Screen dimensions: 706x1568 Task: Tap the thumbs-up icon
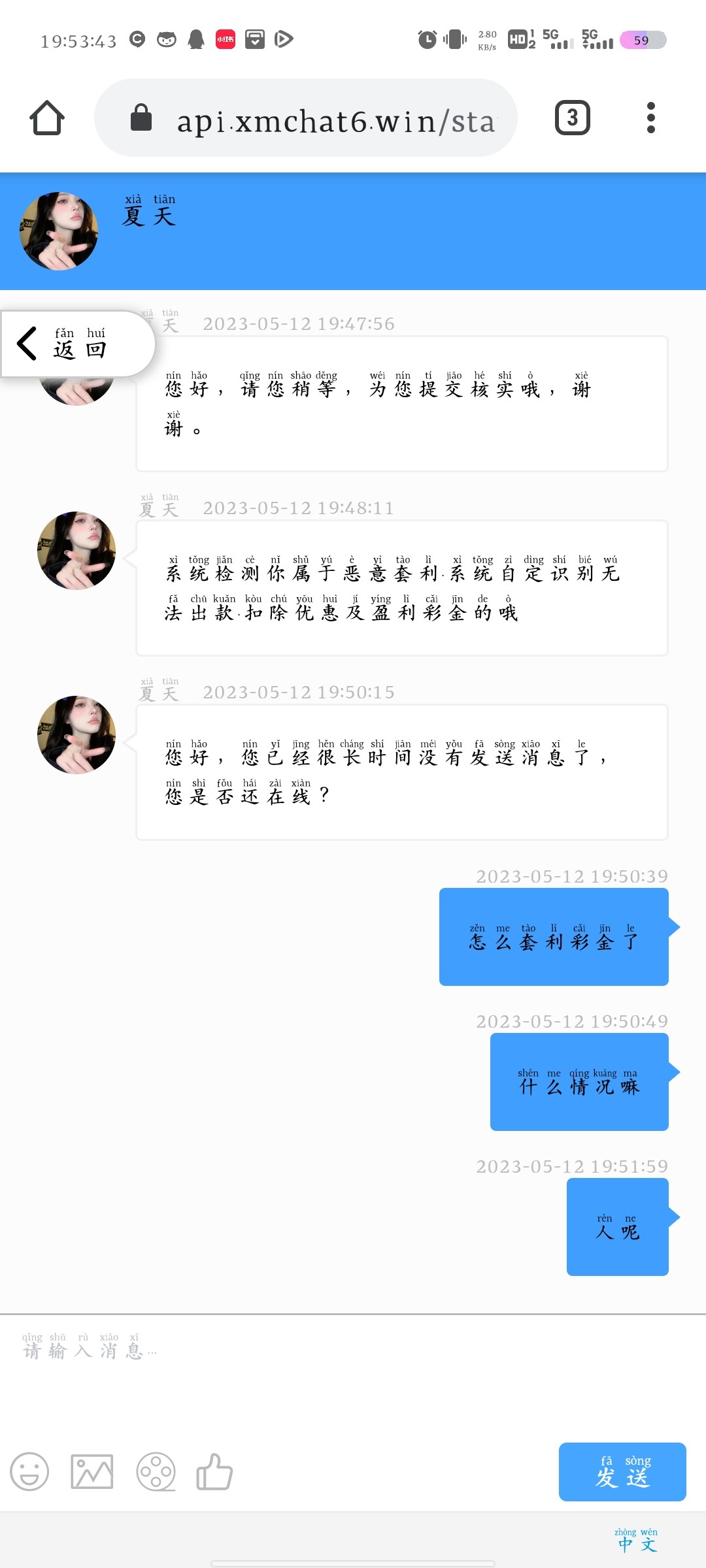point(215,1472)
